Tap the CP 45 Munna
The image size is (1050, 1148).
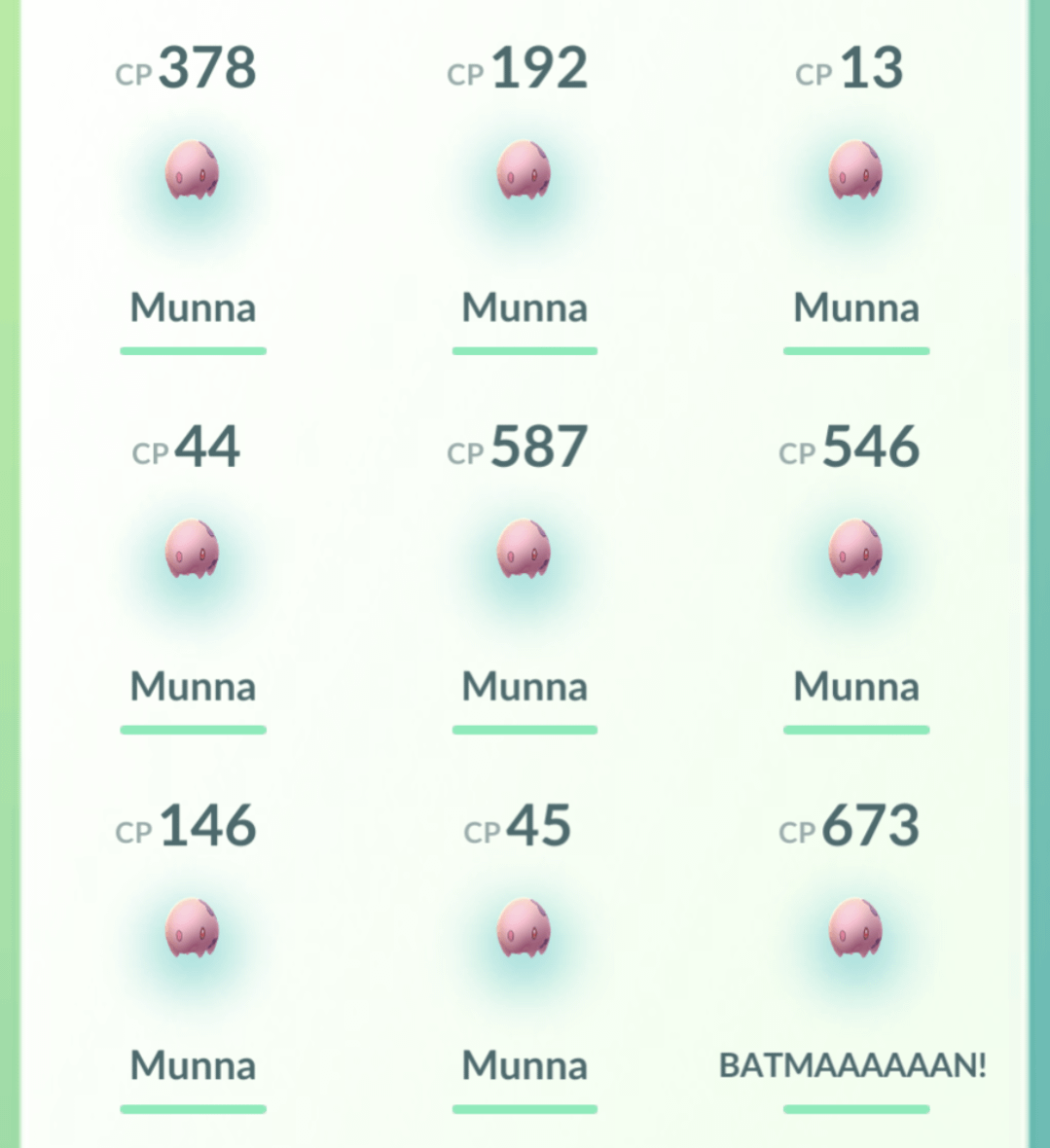click(x=524, y=930)
